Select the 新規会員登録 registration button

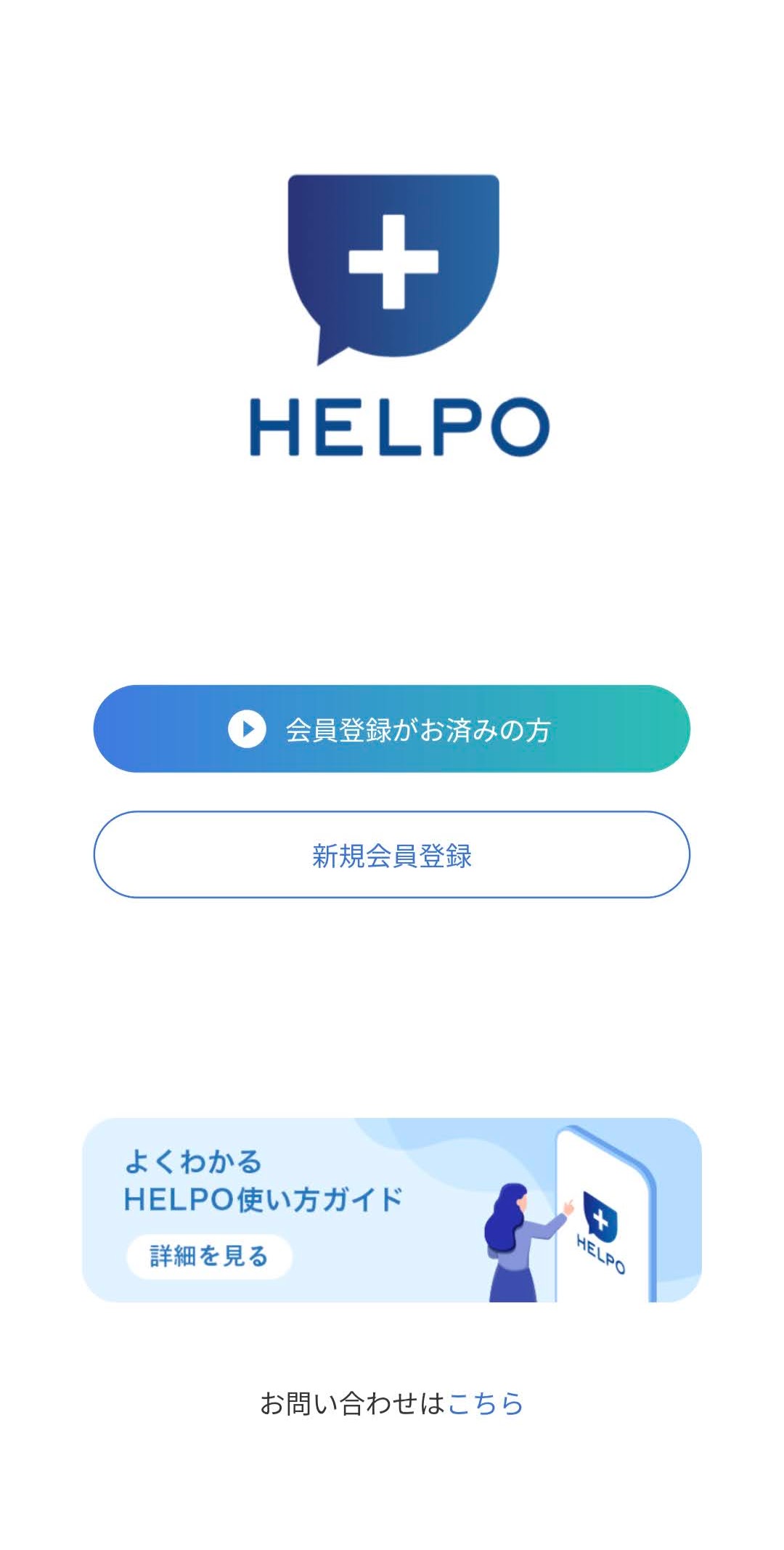[x=392, y=857]
